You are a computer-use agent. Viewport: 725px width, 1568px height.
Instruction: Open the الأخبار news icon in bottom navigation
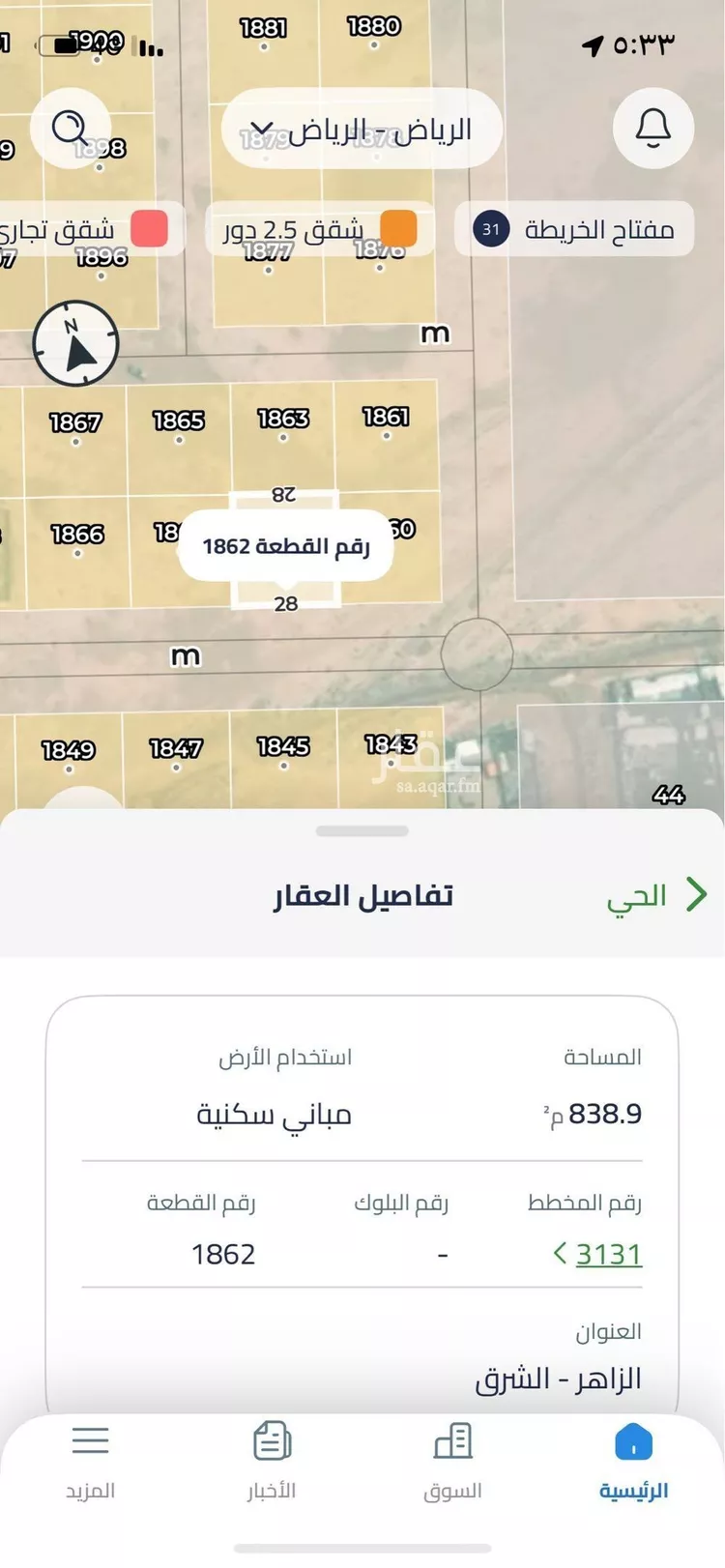[272, 1457]
